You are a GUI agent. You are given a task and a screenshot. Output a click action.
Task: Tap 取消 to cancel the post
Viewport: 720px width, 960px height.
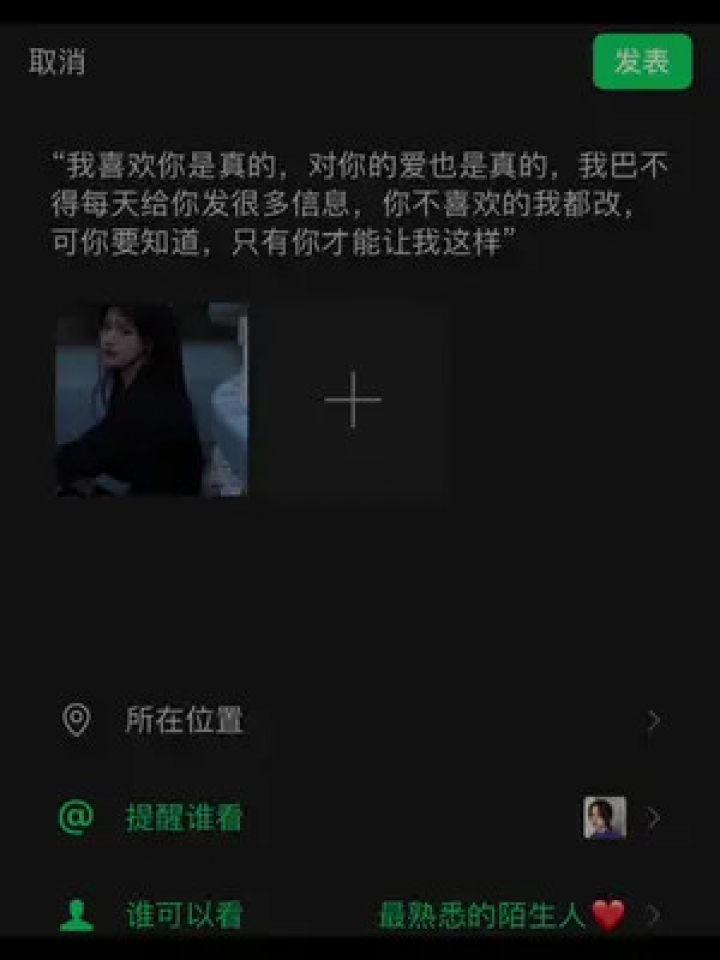pyautogui.click(x=57, y=62)
